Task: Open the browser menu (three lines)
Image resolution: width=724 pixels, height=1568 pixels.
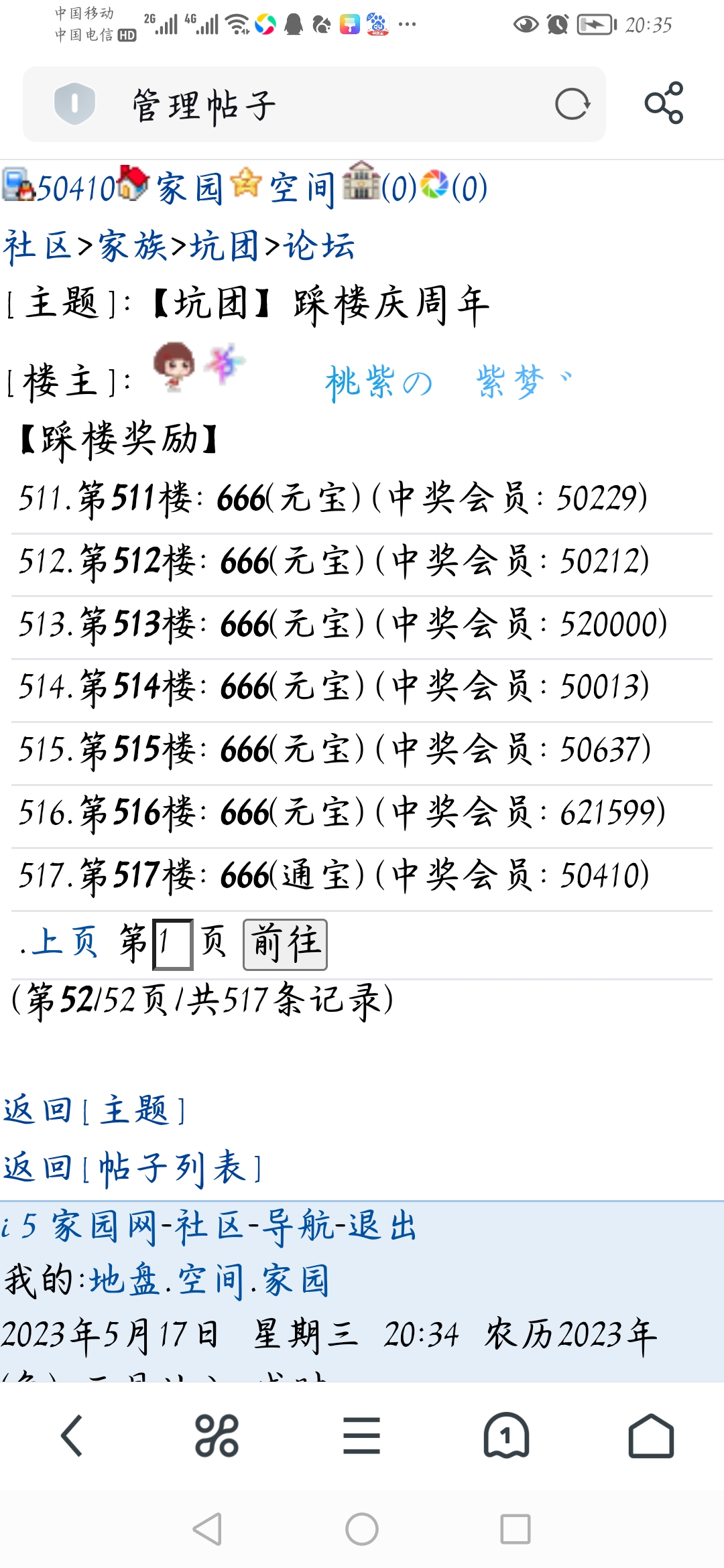Action: point(361,1436)
